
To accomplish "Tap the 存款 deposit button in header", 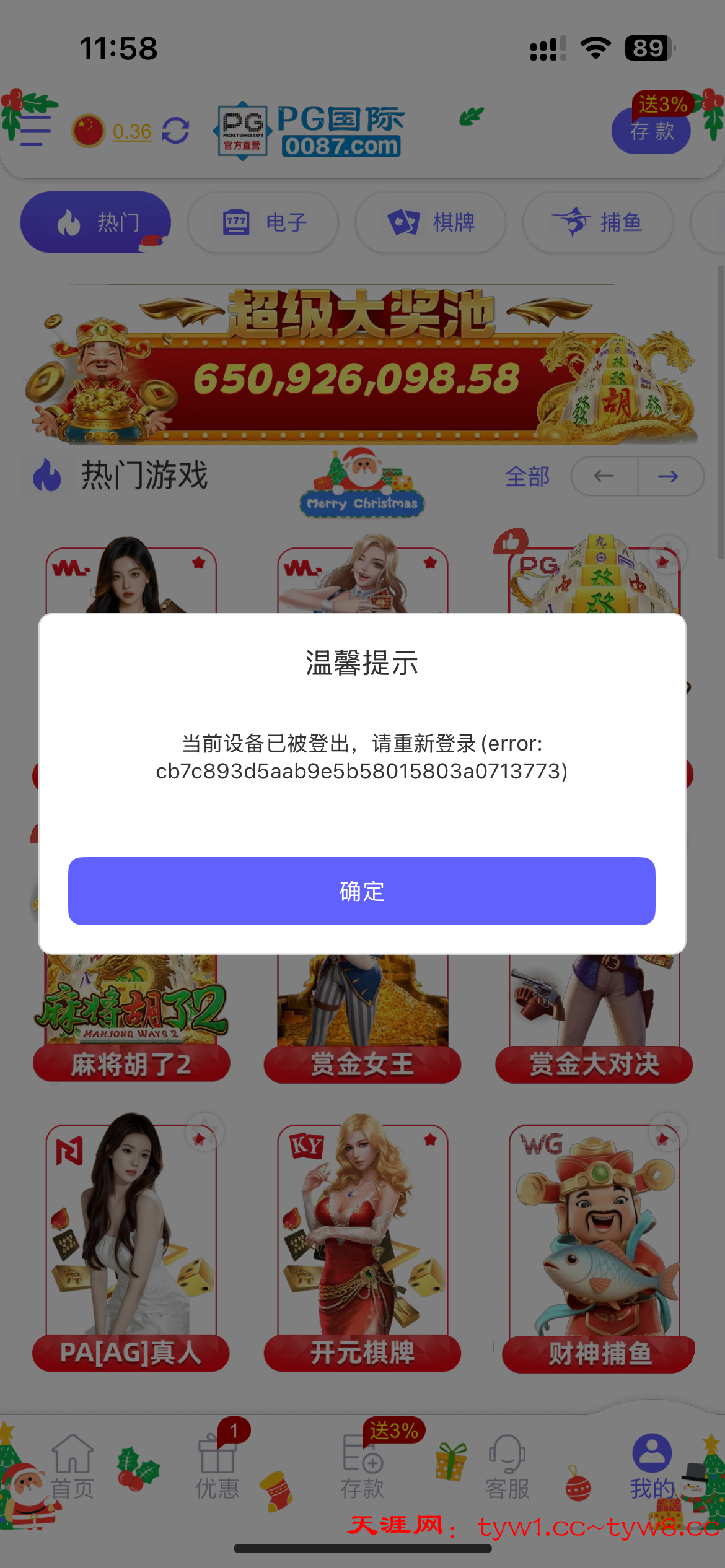I will coord(651,131).
